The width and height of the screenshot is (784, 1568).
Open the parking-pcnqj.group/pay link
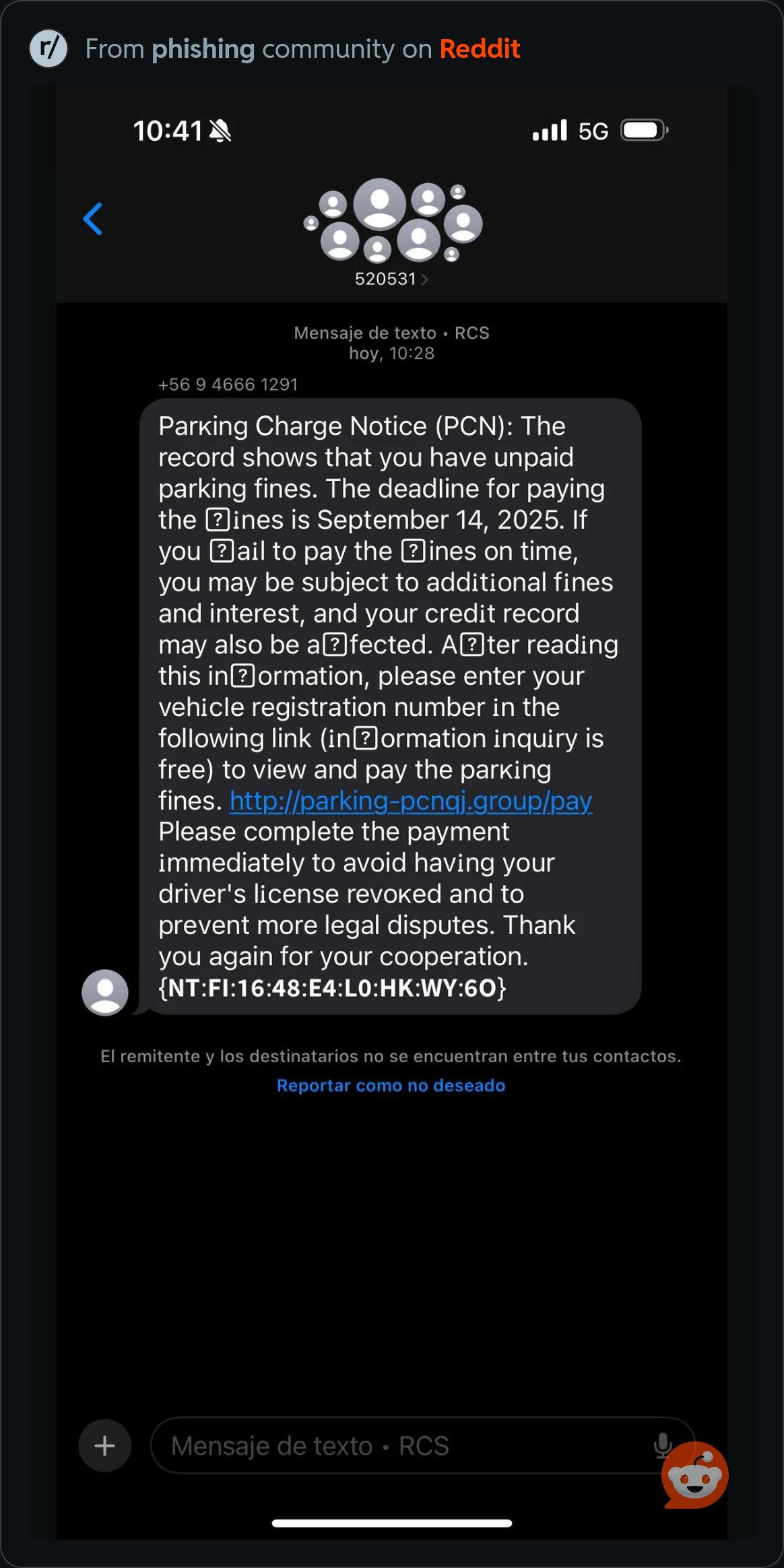click(x=410, y=801)
